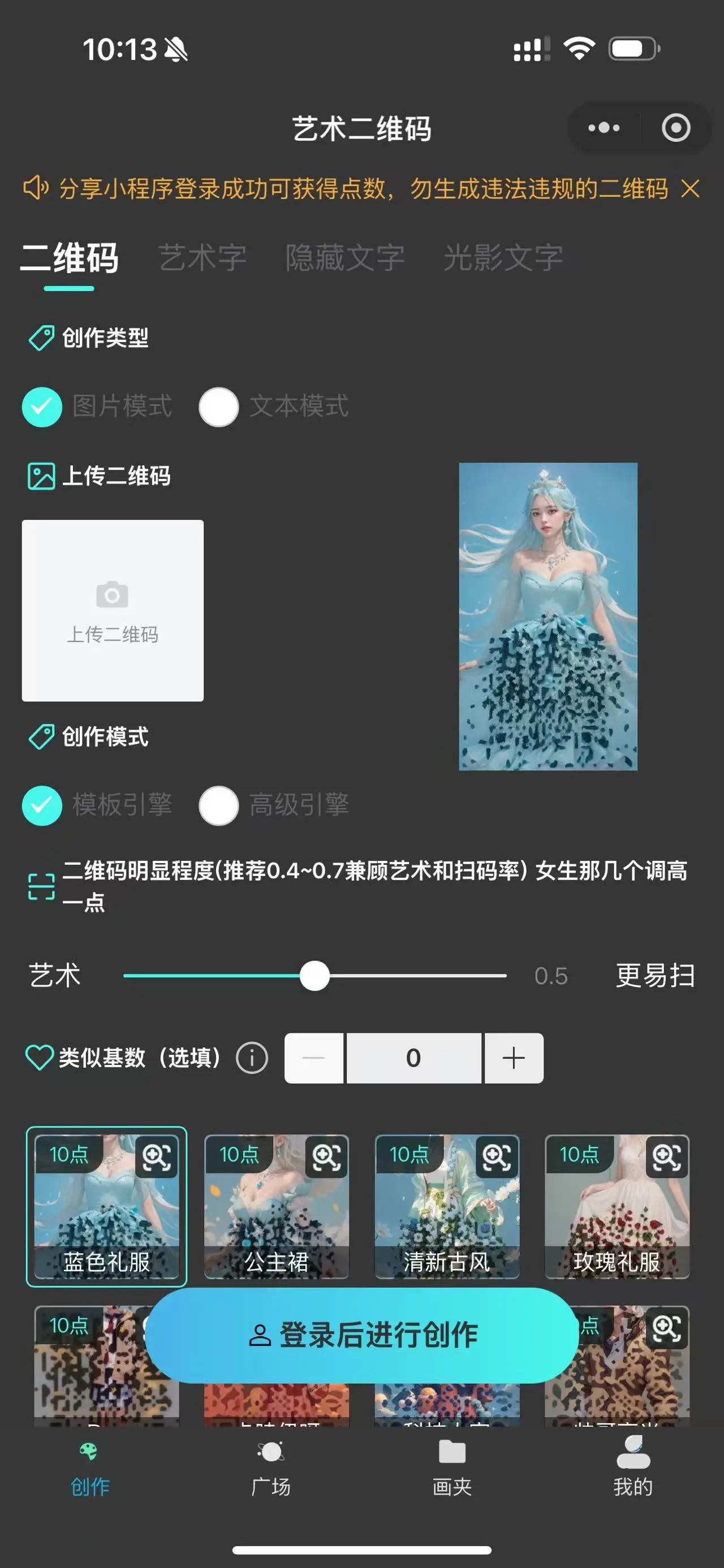This screenshot has height=1568, width=724.
Task: Choose 图片模式 creation type
Action: (x=42, y=406)
